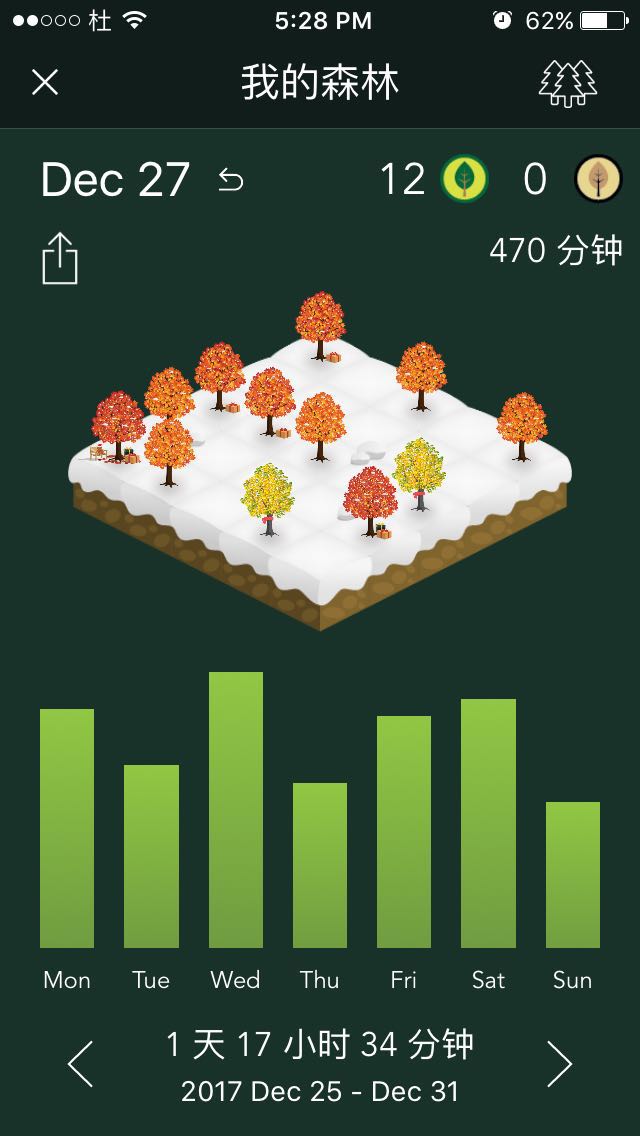Select the Thu bar in chart
Image resolution: width=640 pixels, height=1136 pixels.
(320, 865)
